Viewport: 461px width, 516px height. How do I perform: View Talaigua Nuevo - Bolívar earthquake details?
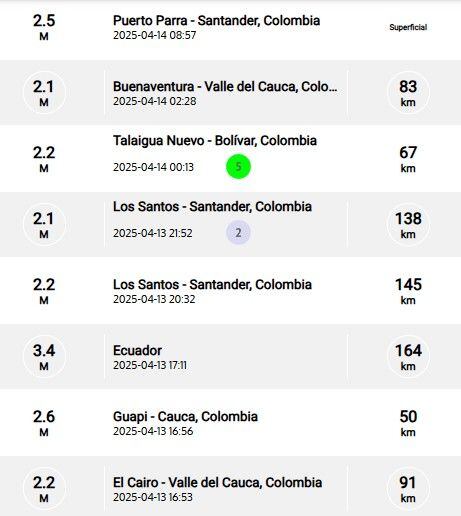tap(230, 159)
